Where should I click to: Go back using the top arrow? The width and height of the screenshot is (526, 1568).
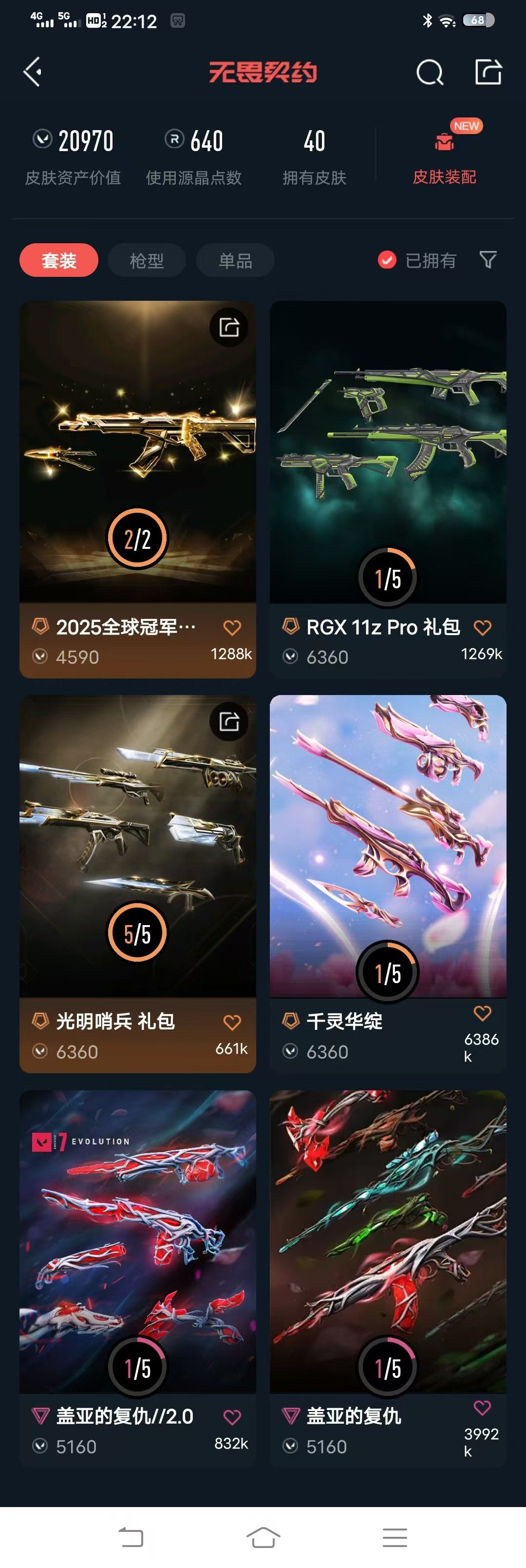coord(33,72)
